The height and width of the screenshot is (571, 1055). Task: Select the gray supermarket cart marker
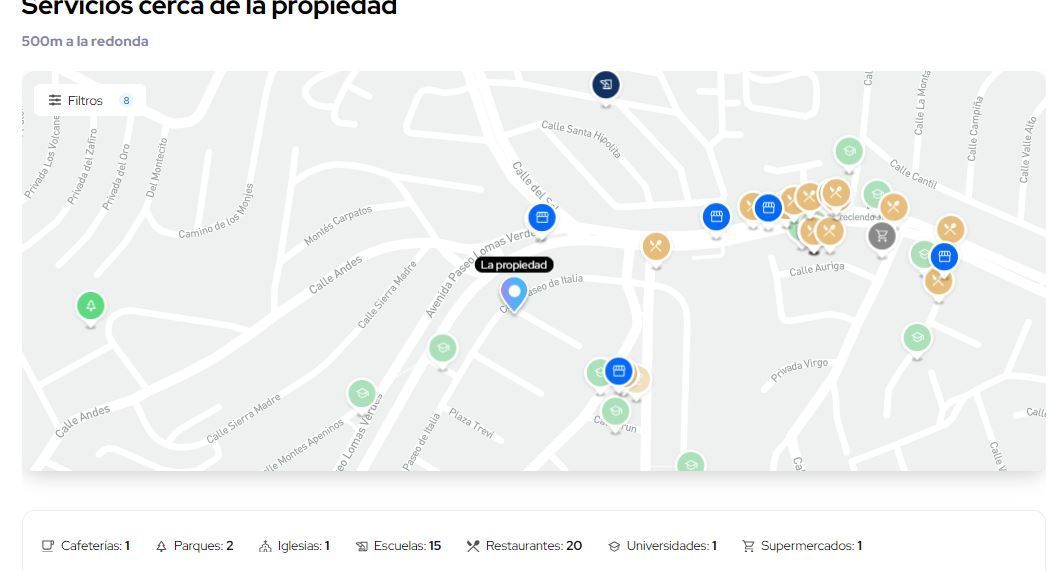(881, 235)
